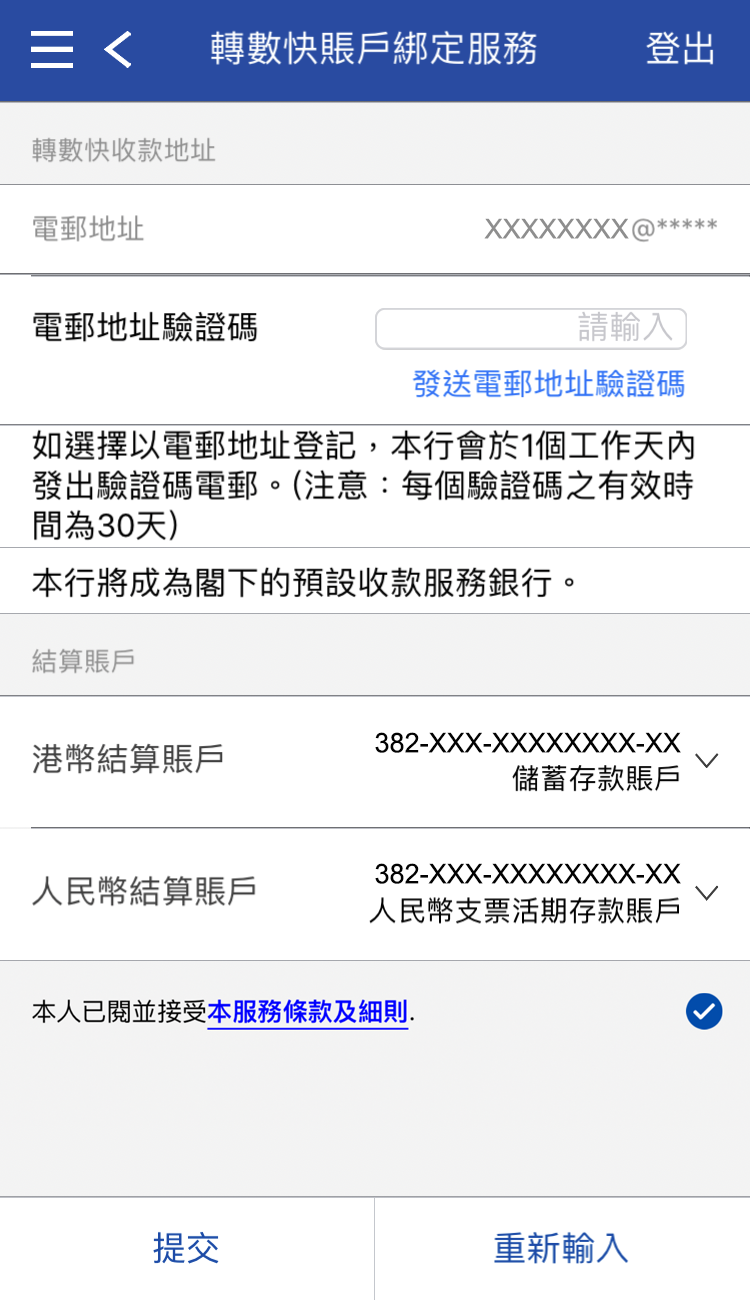
Task: Open the hamburger menu
Action: coord(52,49)
